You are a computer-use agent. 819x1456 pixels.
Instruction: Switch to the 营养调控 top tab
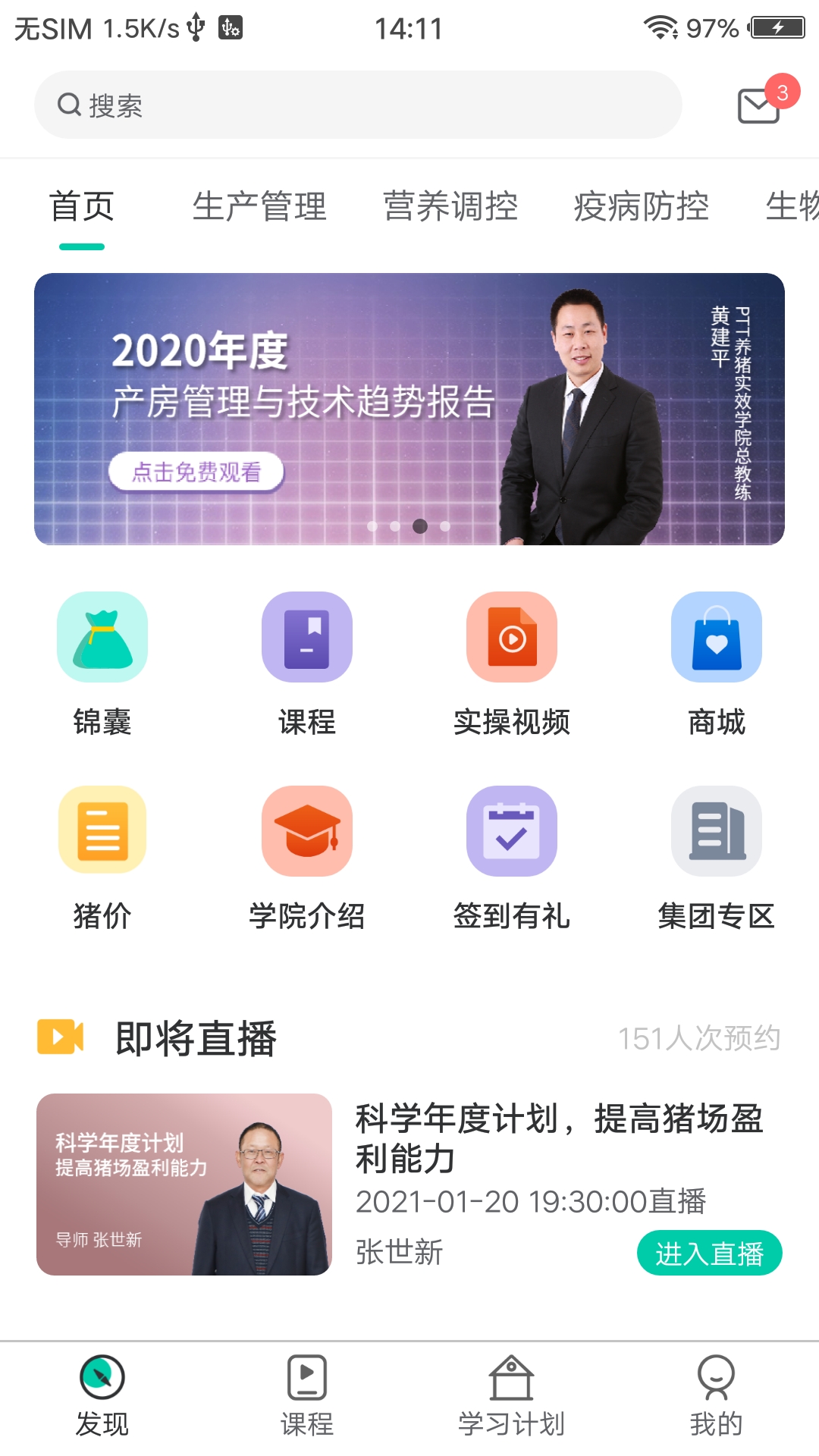click(450, 206)
